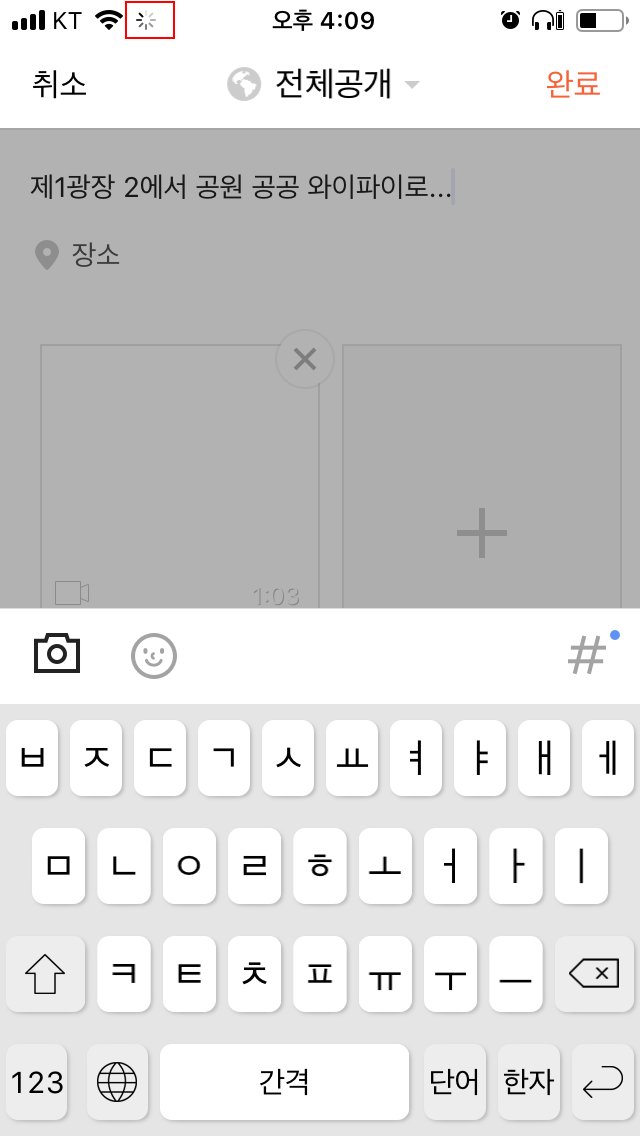
Task: Add another photo with the plus tile
Action: pos(482,476)
